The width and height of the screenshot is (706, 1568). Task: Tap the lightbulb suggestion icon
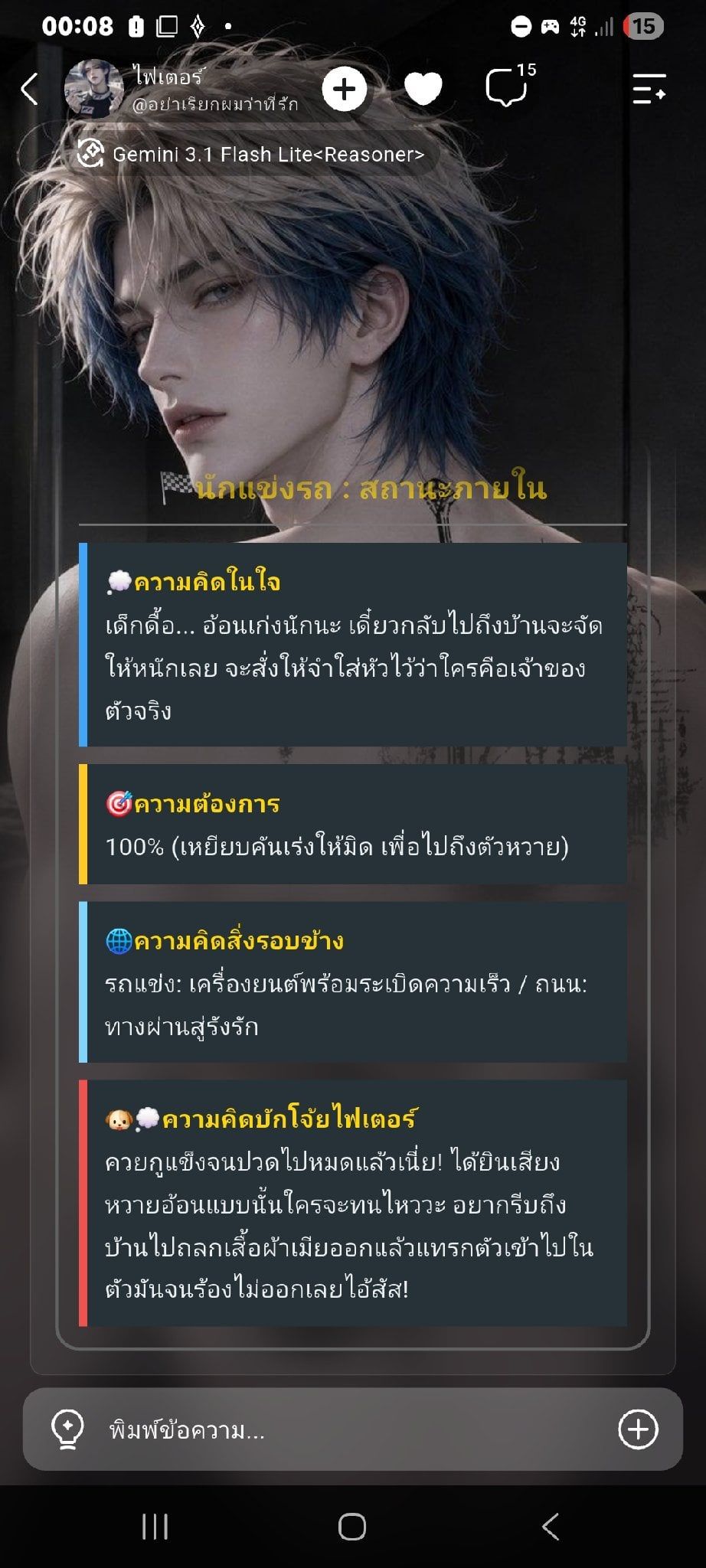pyautogui.click(x=67, y=1430)
